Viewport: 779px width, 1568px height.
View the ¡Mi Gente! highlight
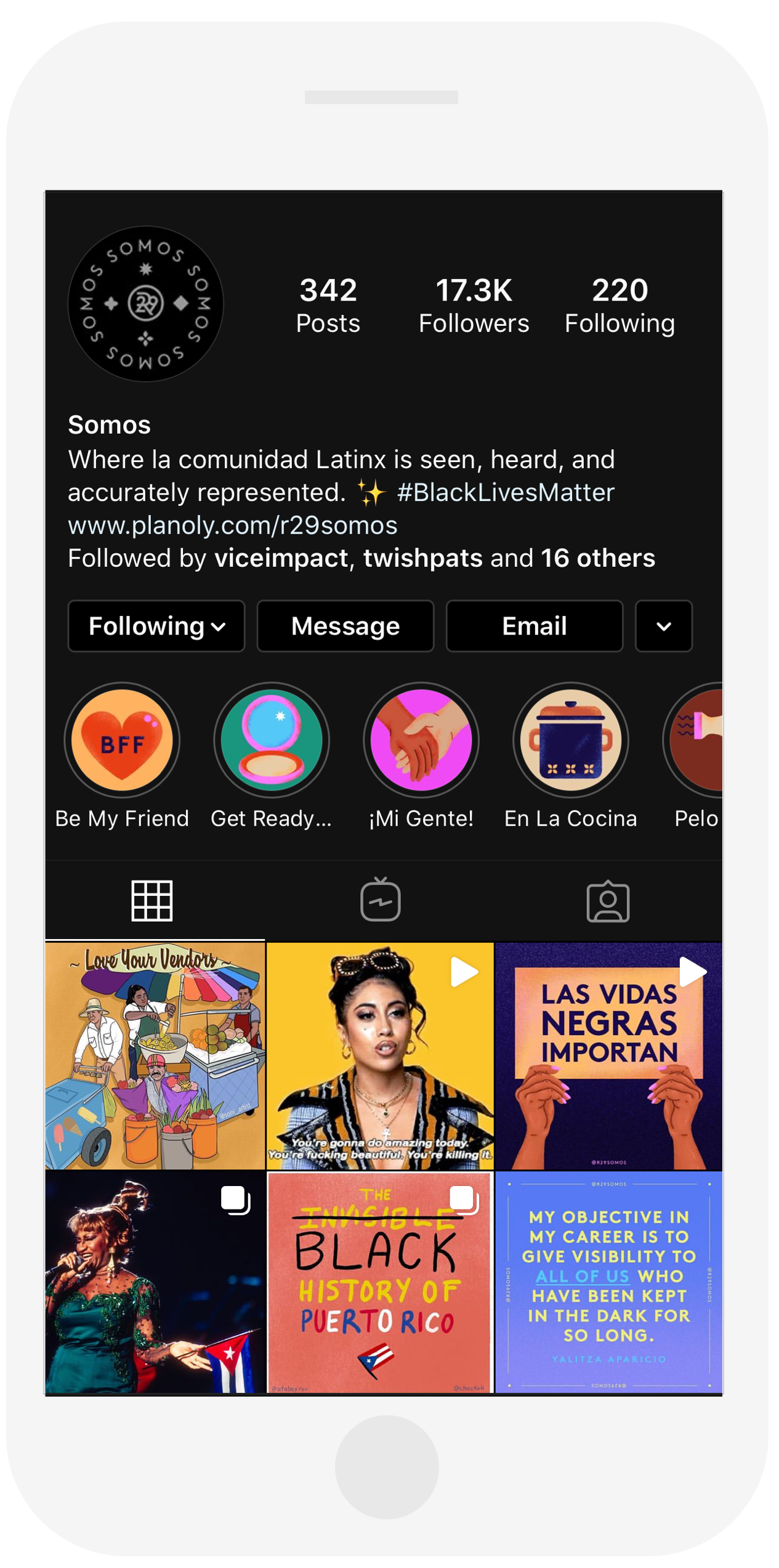[421, 740]
